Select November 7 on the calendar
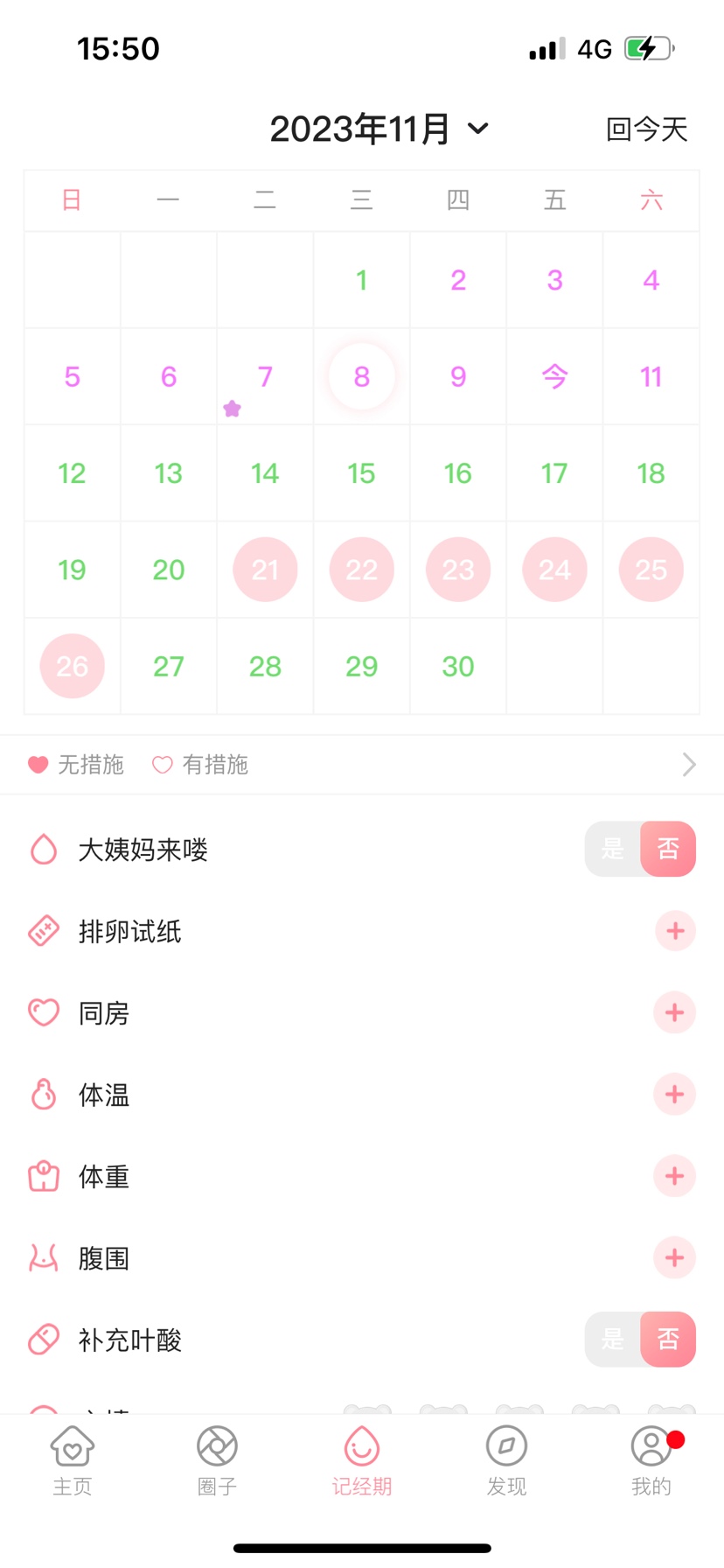Image resolution: width=724 pixels, height=1568 pixels. tap(265, 377)
